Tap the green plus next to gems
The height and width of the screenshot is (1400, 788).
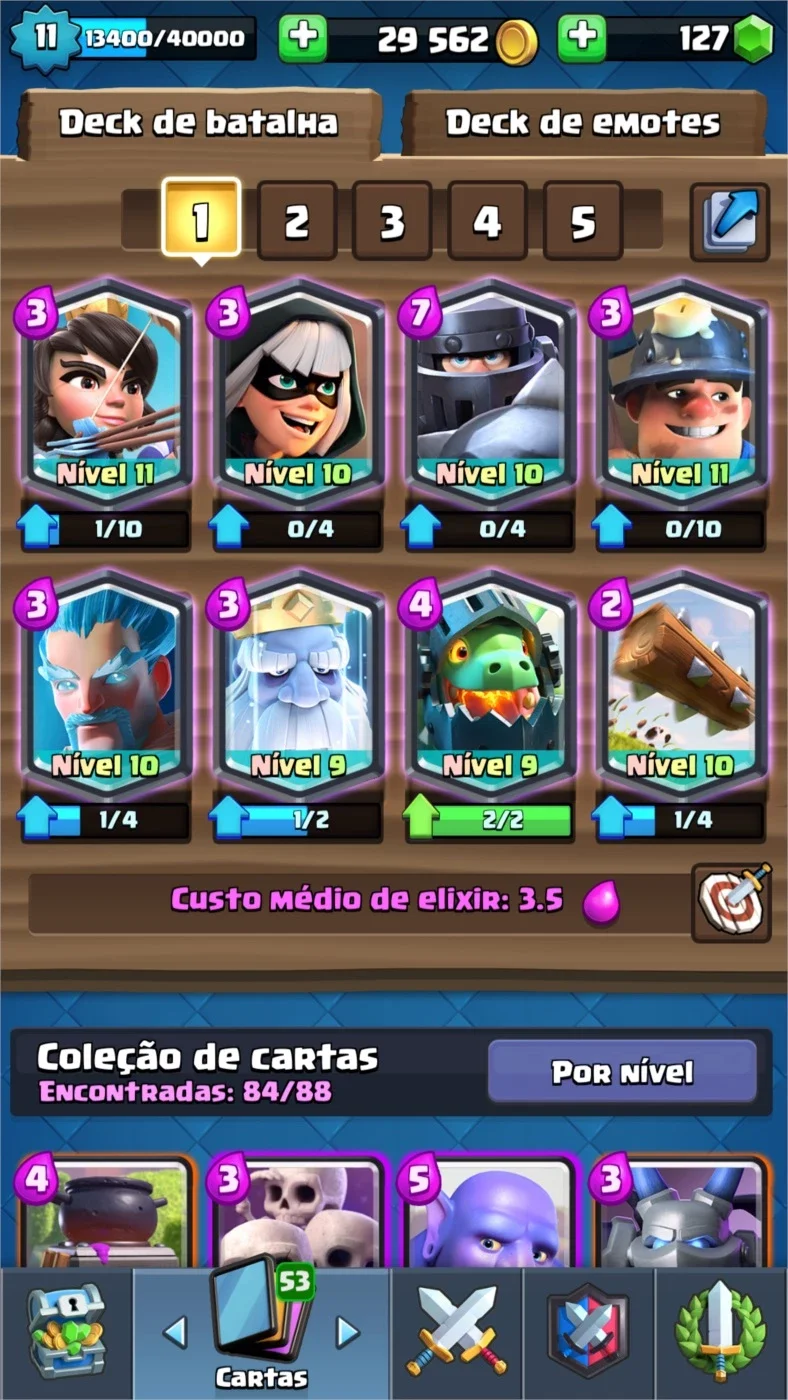[x=582, y=39]
